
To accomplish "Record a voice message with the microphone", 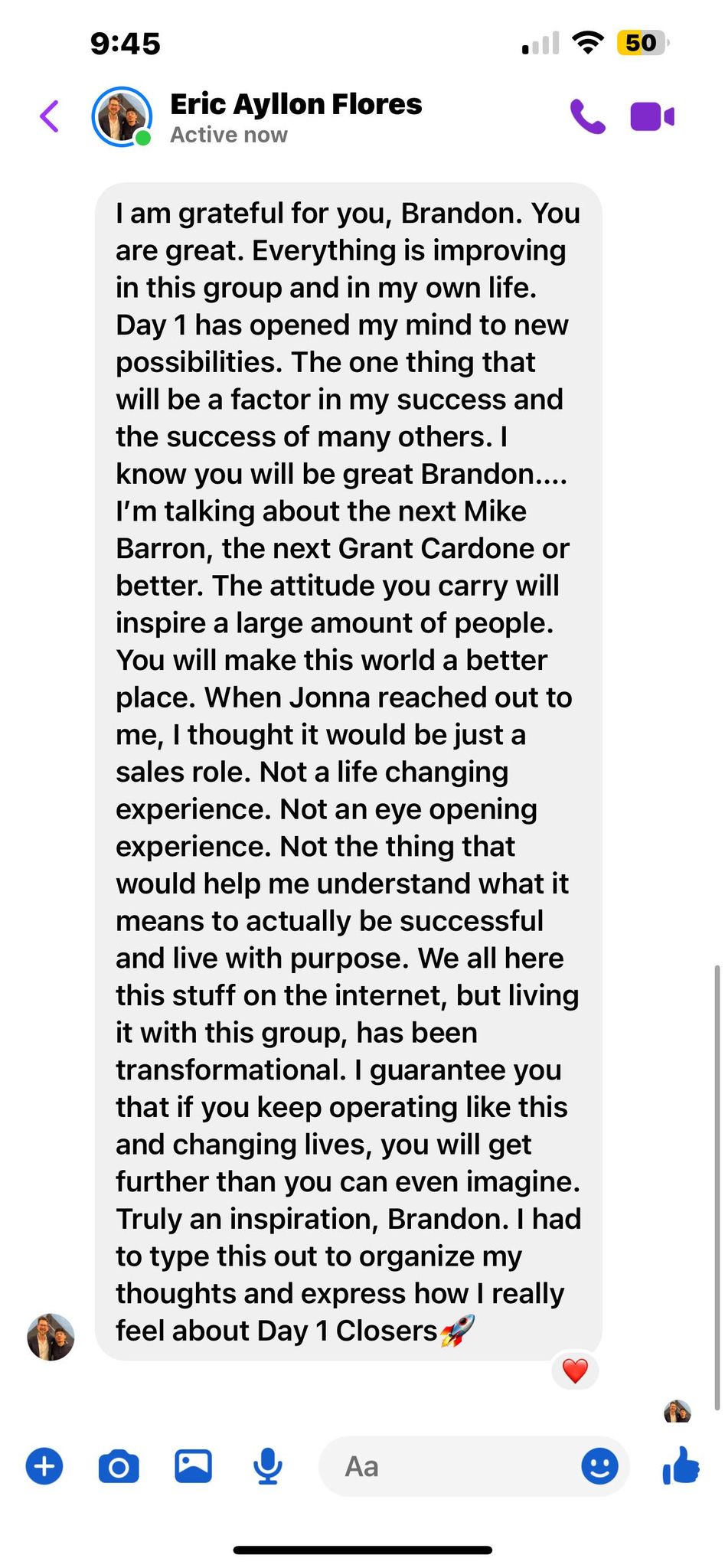I will coord(268,1466).
